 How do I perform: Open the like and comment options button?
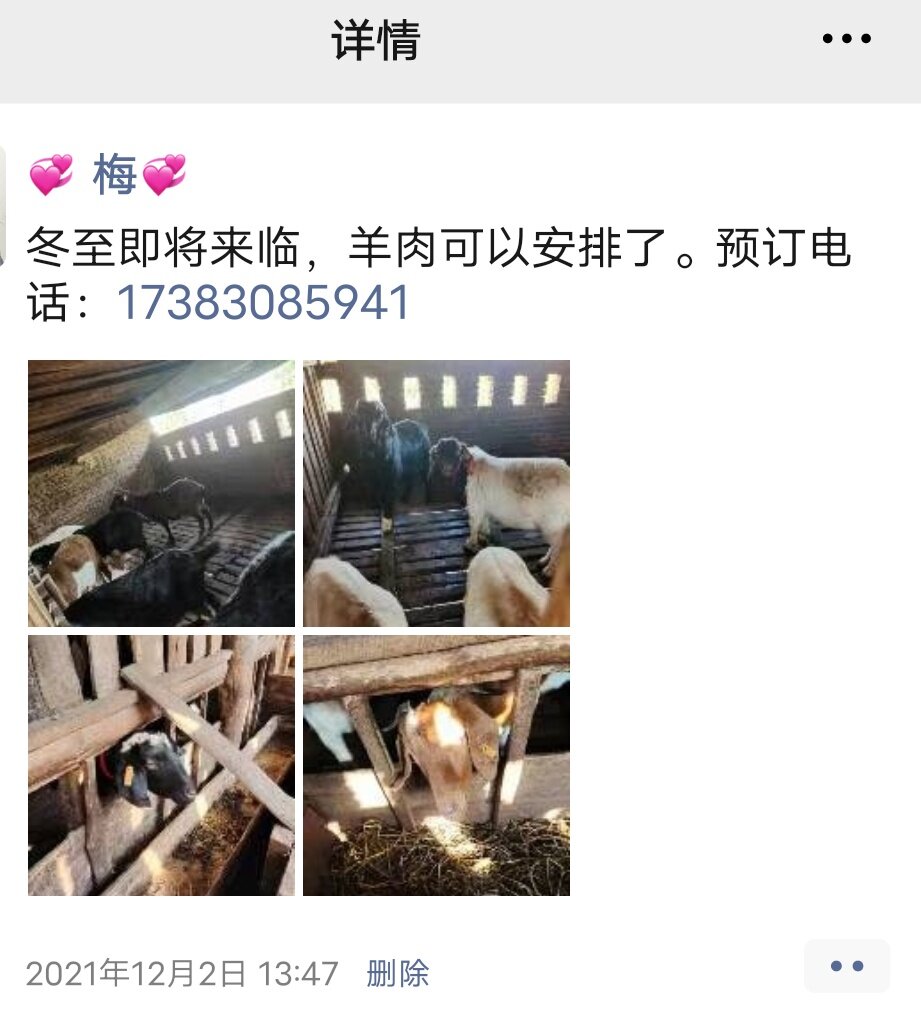point(846,967)
